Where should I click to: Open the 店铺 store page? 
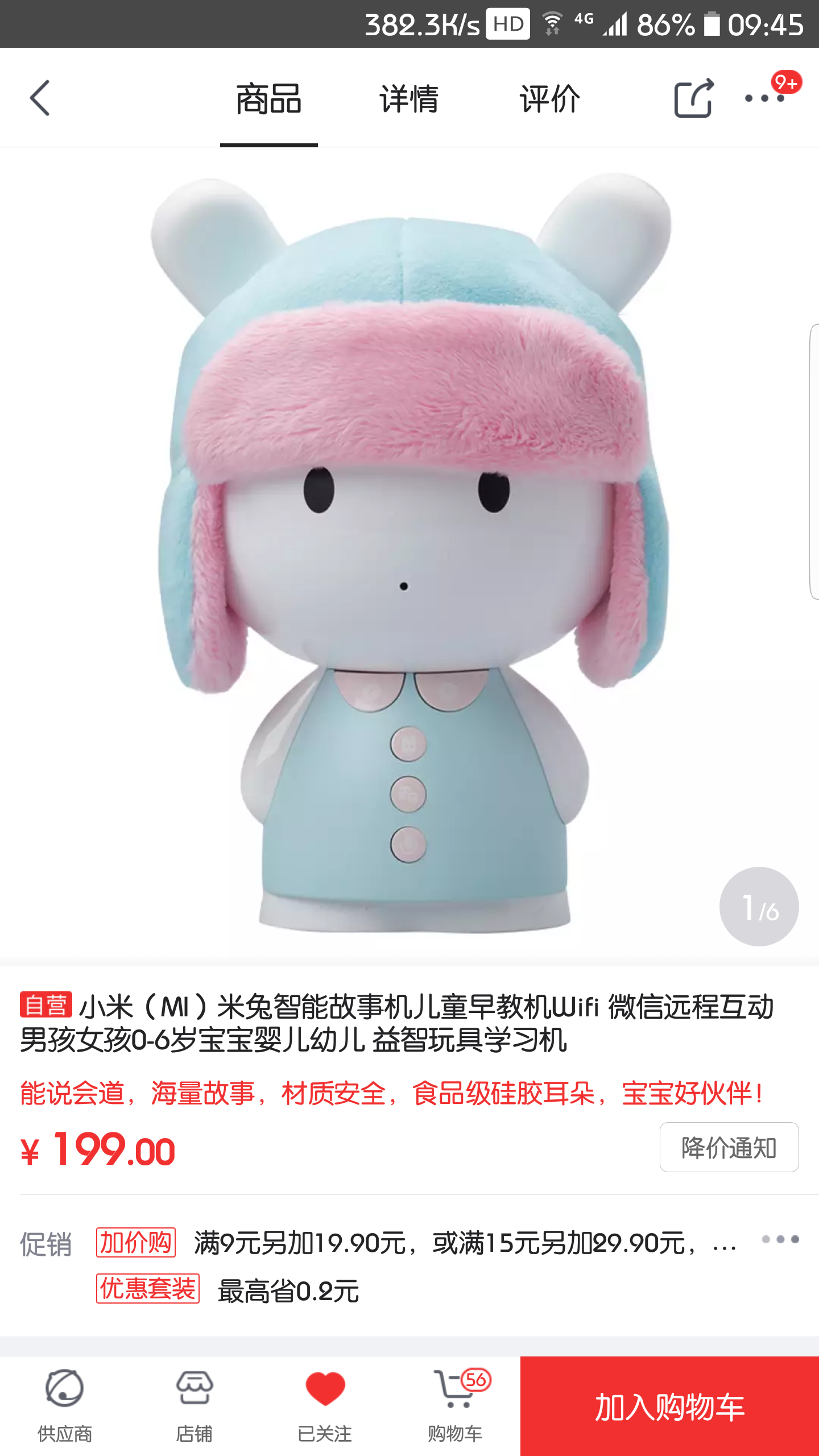[x=195, y=1405]
